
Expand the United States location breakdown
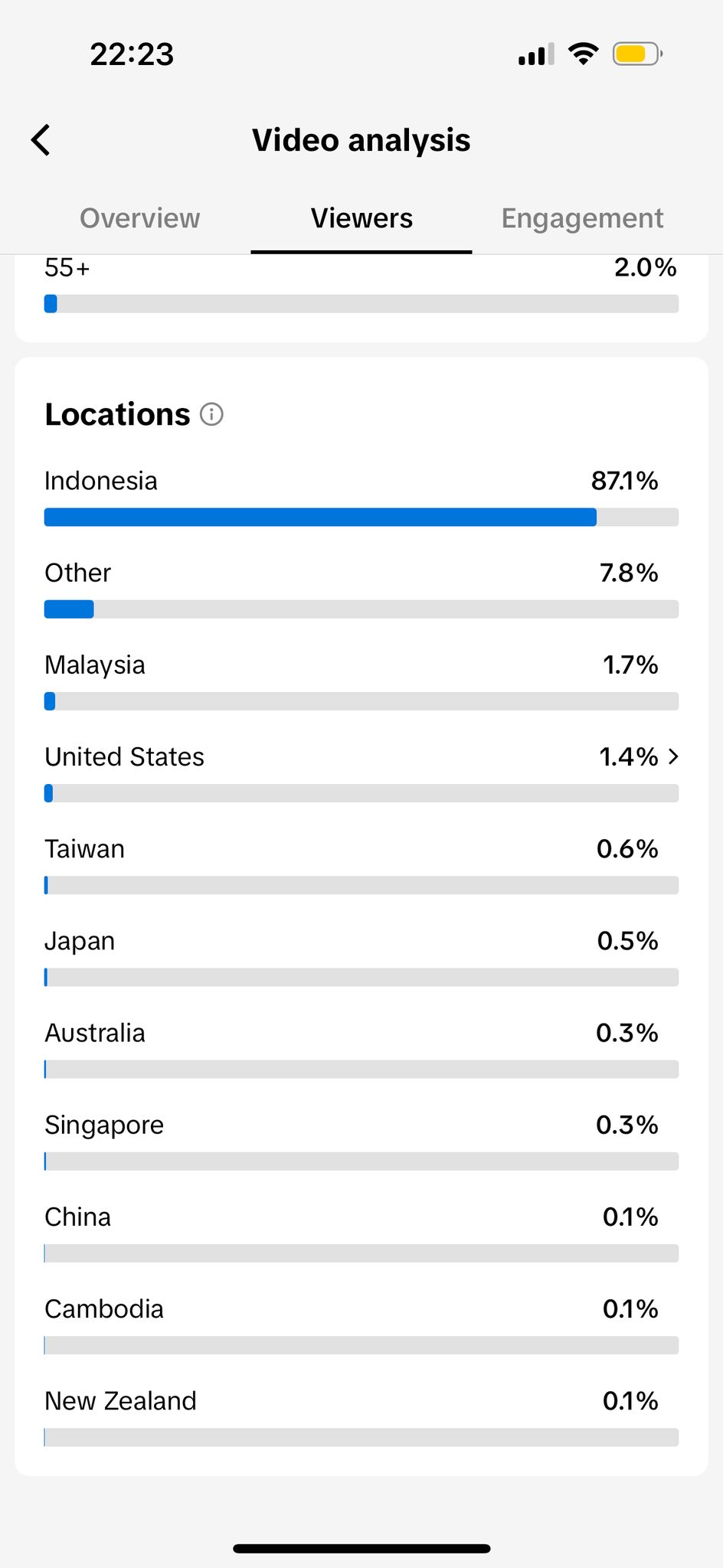point(672,756)
